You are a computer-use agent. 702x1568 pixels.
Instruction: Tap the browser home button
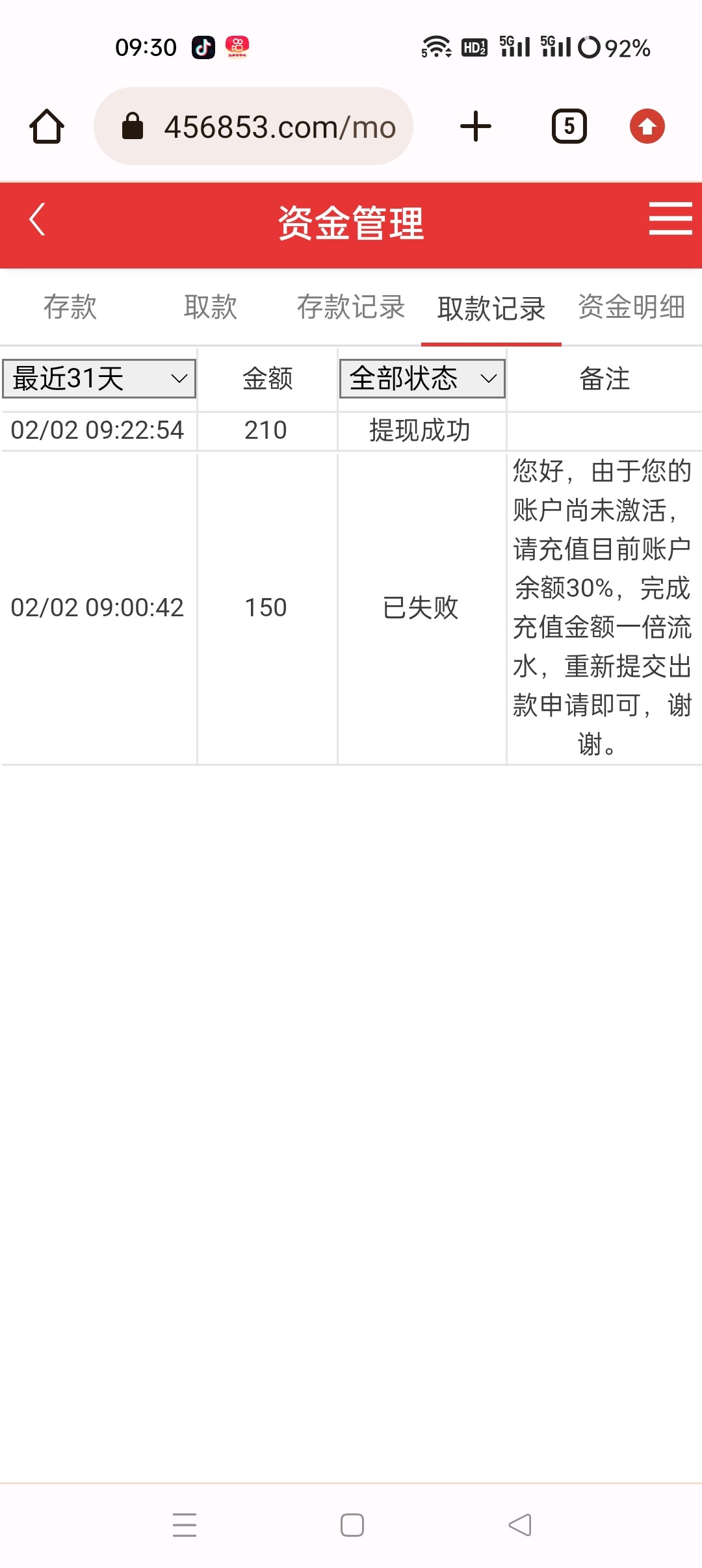[x=47, y=126]
